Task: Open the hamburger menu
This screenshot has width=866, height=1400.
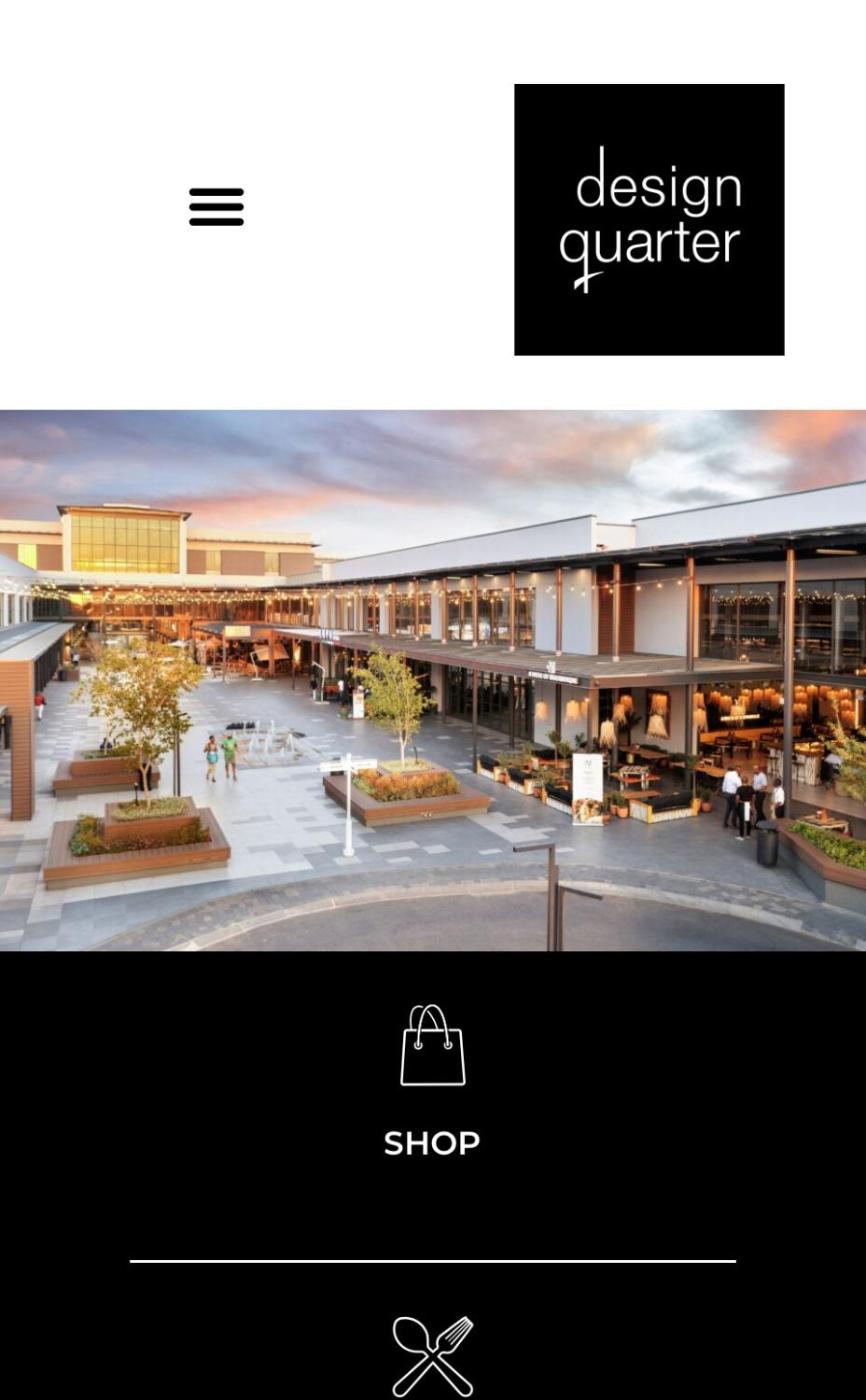Action: click(x=216, y=207)
